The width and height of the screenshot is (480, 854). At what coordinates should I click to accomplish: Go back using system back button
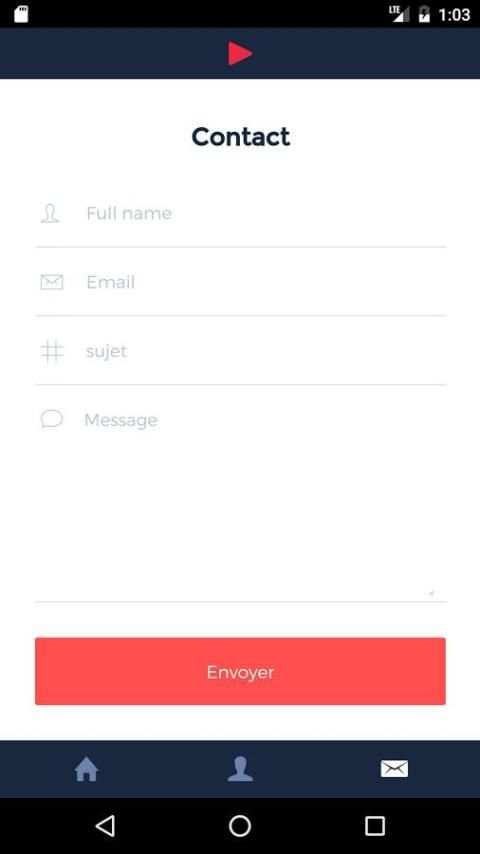(105, 826)
